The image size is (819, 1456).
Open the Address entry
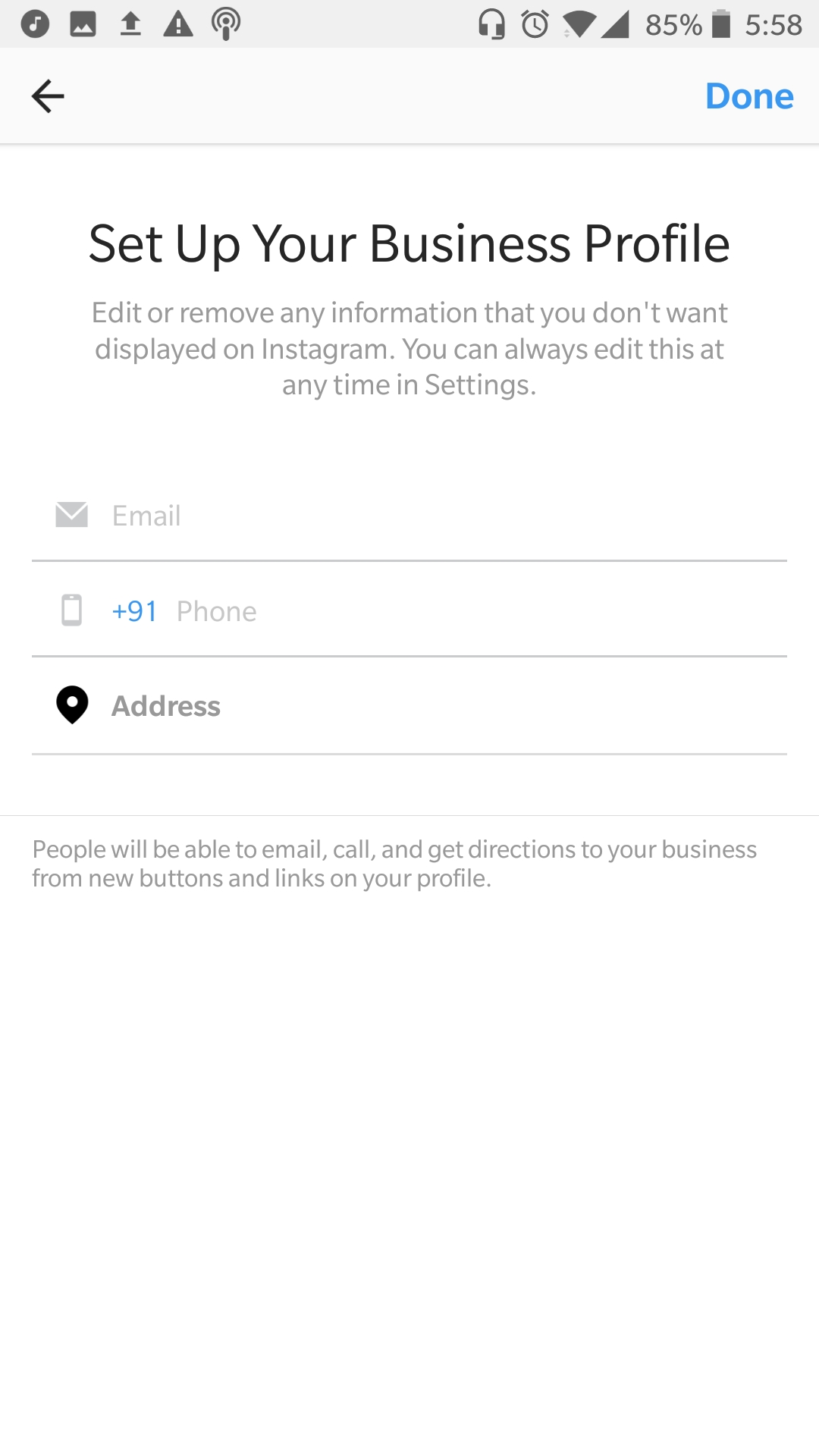click(409, 706)
